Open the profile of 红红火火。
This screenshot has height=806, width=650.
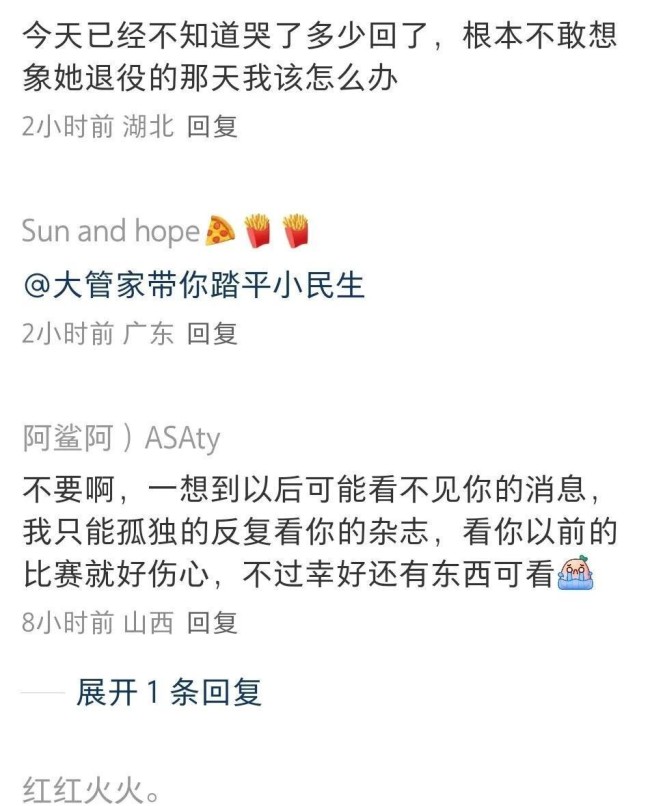[90, 789]
